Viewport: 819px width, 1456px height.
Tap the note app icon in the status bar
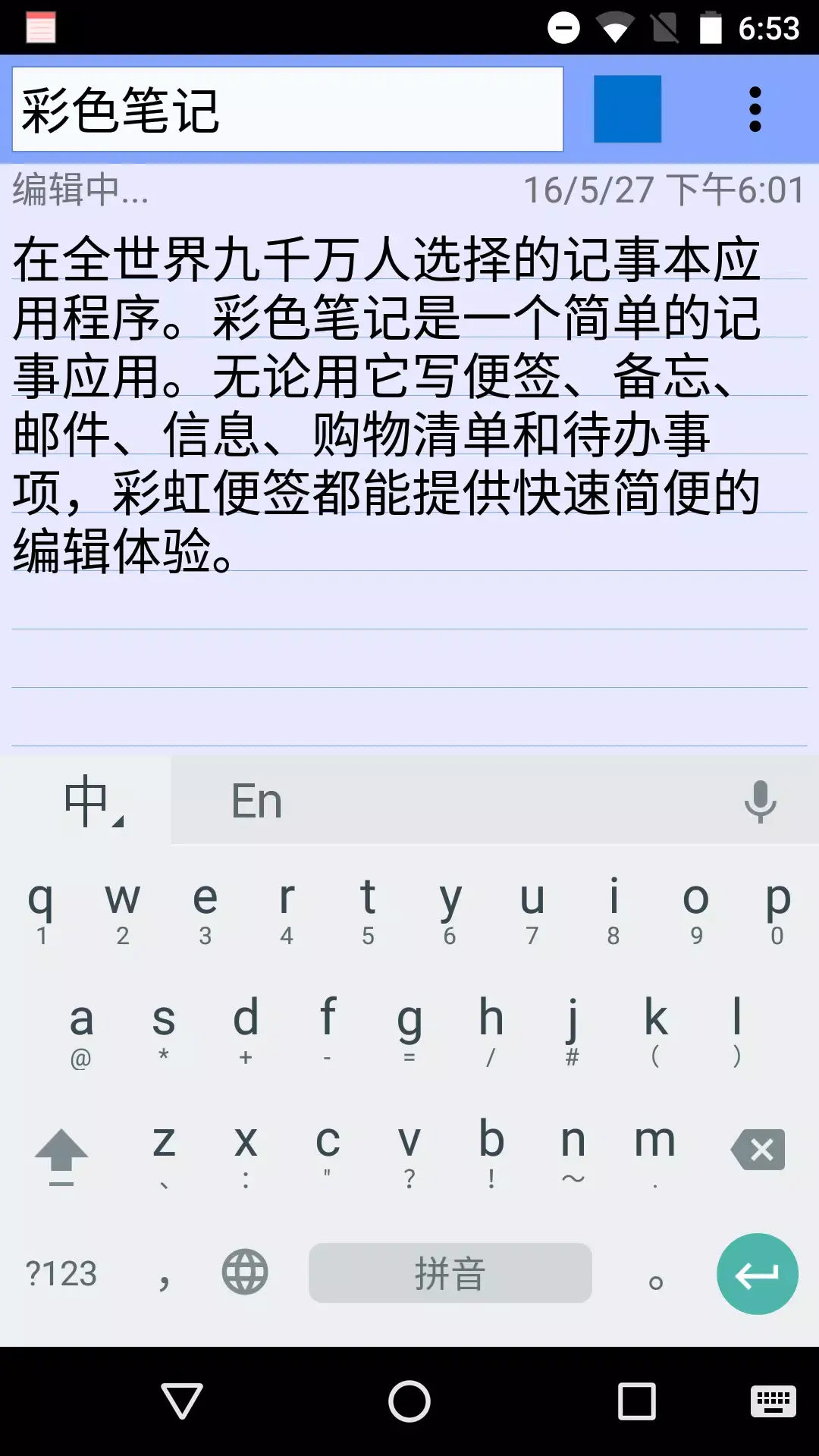click(x=42, y=27)
